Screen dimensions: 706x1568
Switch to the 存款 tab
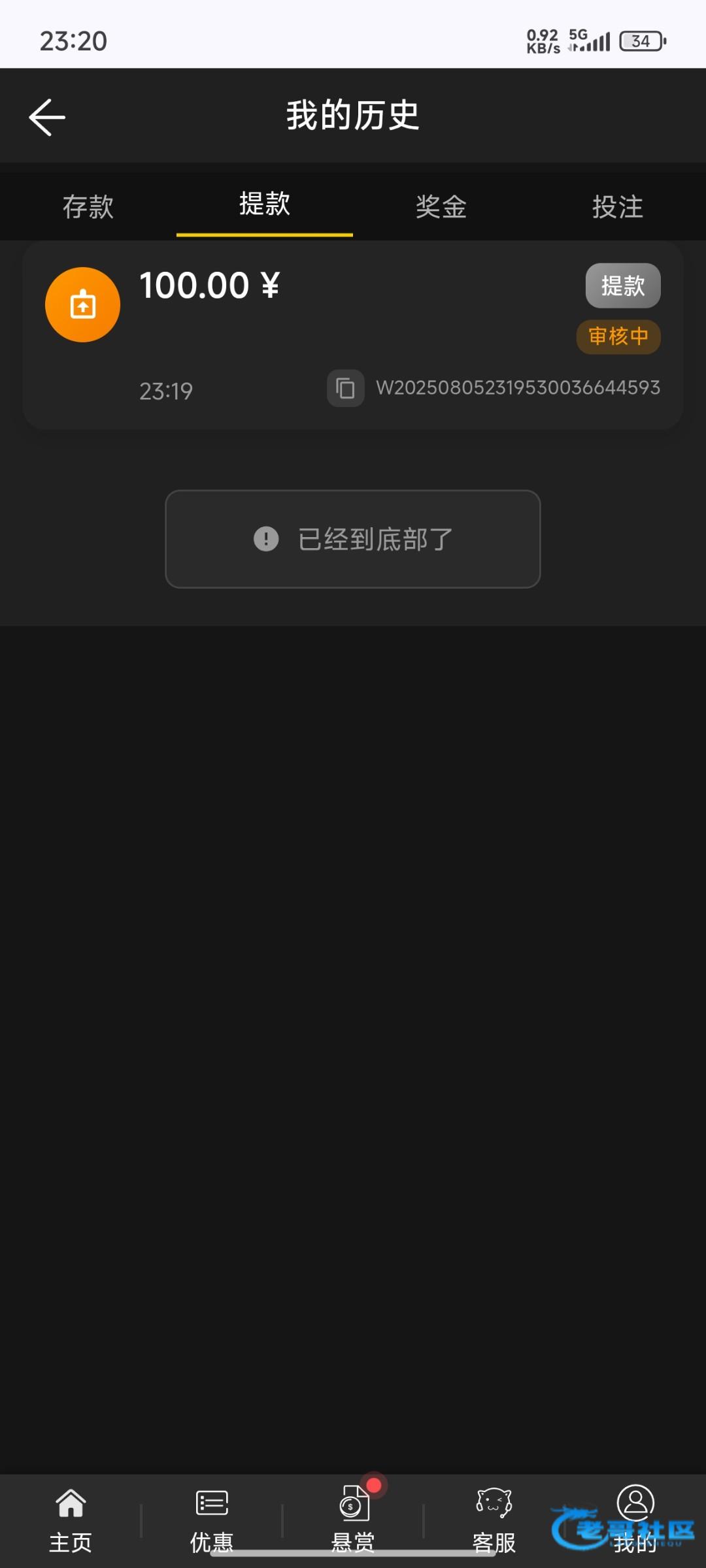click(88, 206)
